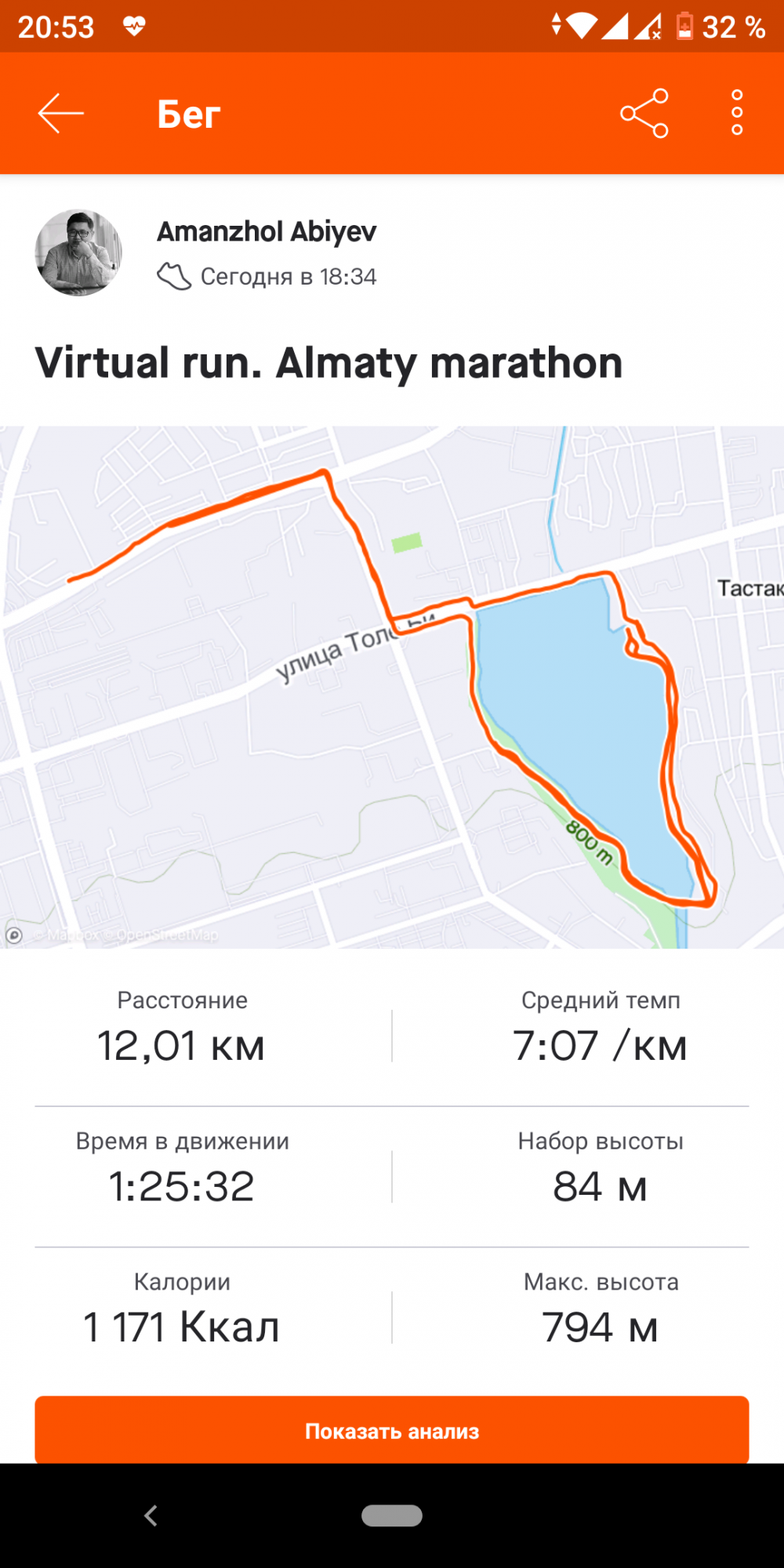
Task: Tap the home pill in the navigation bar
Action: [x=392, y=1515]
